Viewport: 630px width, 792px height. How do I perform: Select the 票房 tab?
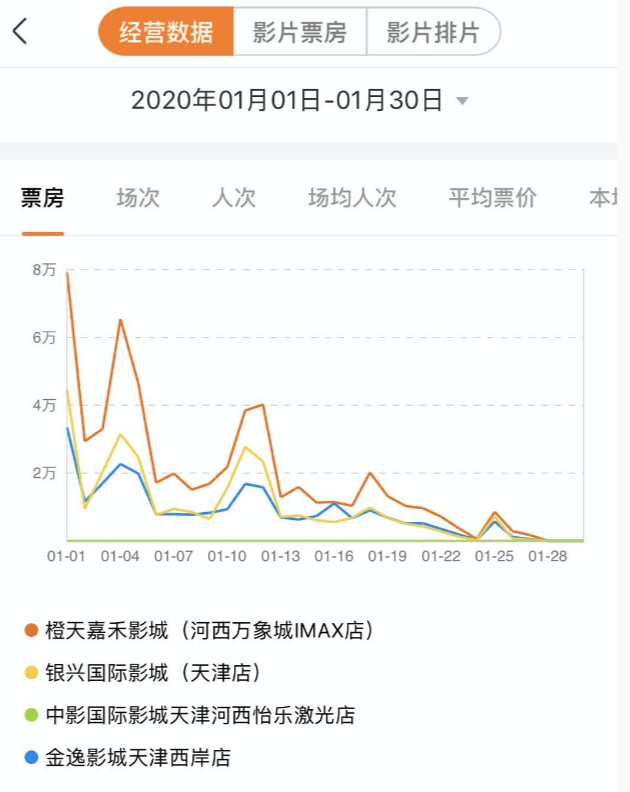42,198
